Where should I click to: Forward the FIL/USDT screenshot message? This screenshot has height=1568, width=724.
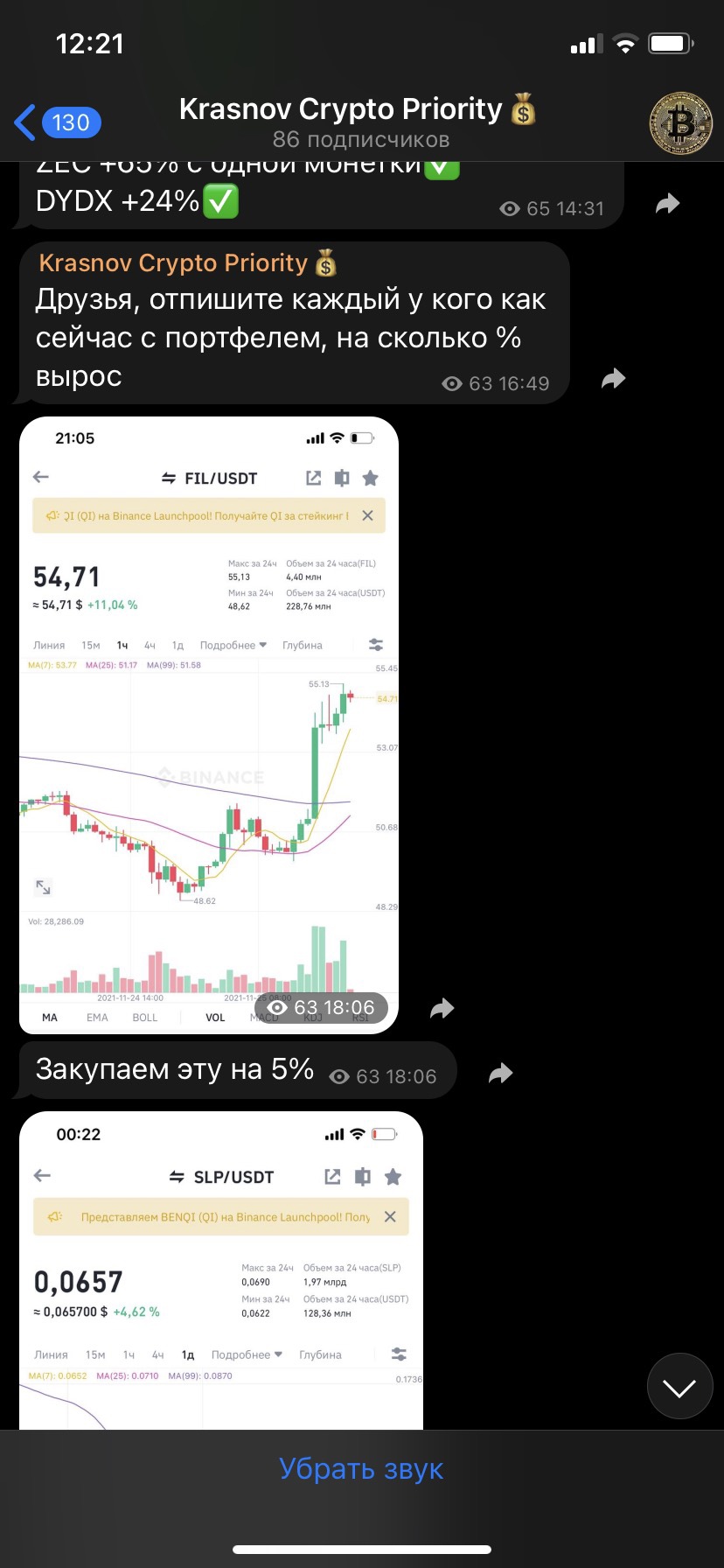(x=442, y=1009)
